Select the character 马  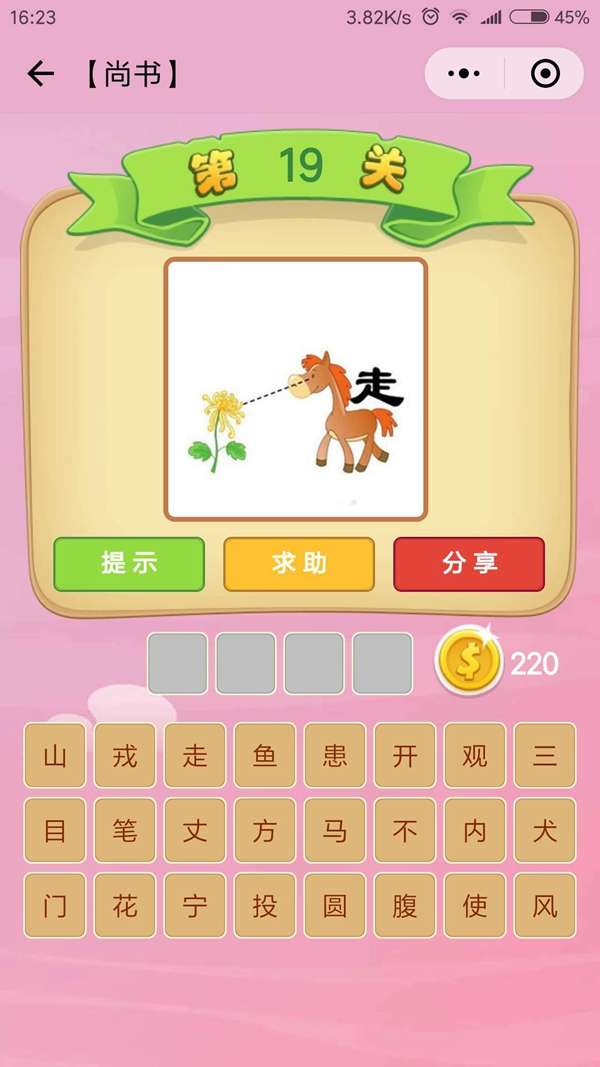click(335, 830)
